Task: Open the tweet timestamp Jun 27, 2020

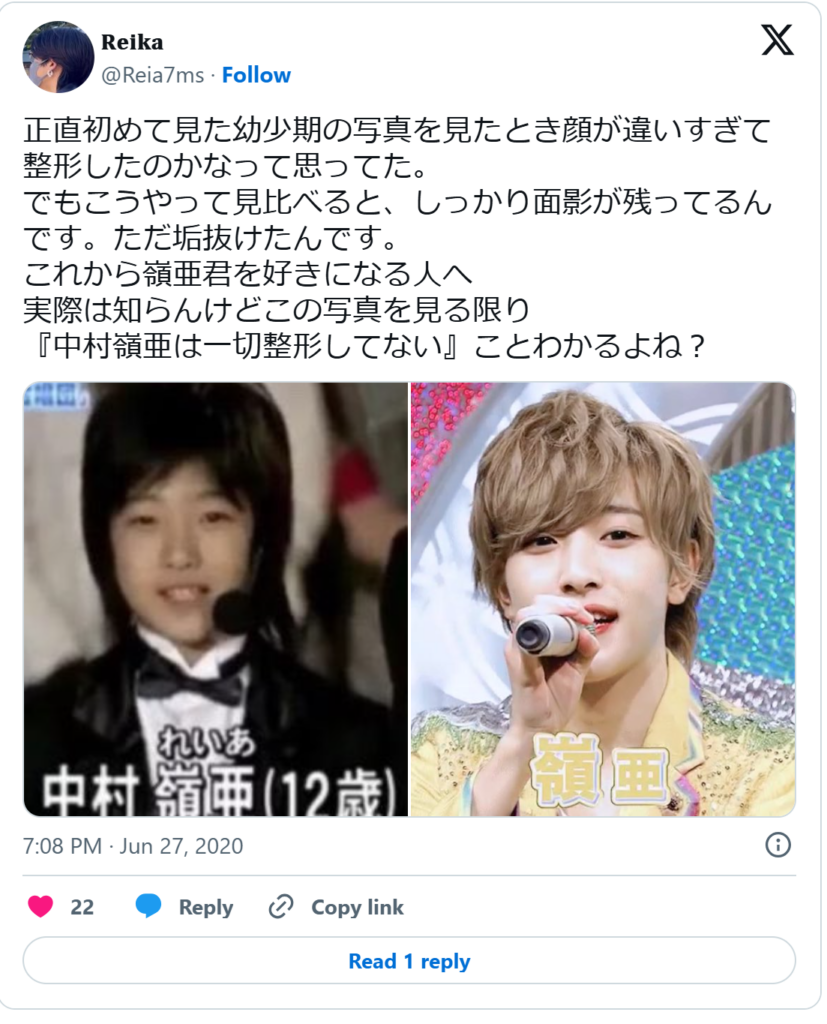Action: pos(133,846)
